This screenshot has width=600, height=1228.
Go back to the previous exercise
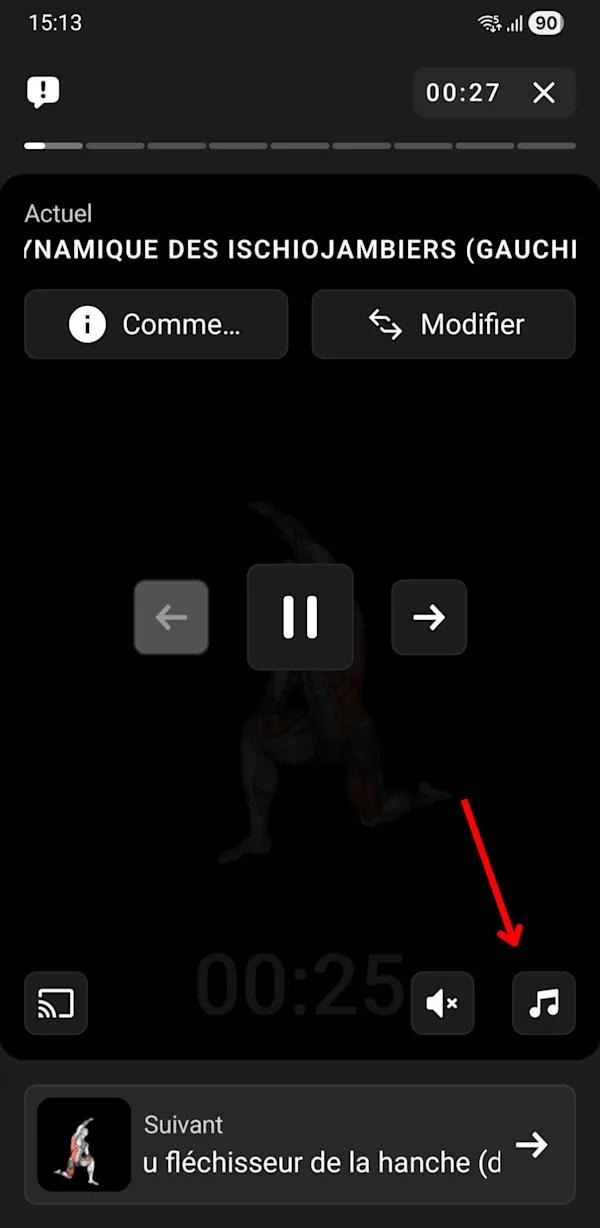coord(172,617)
